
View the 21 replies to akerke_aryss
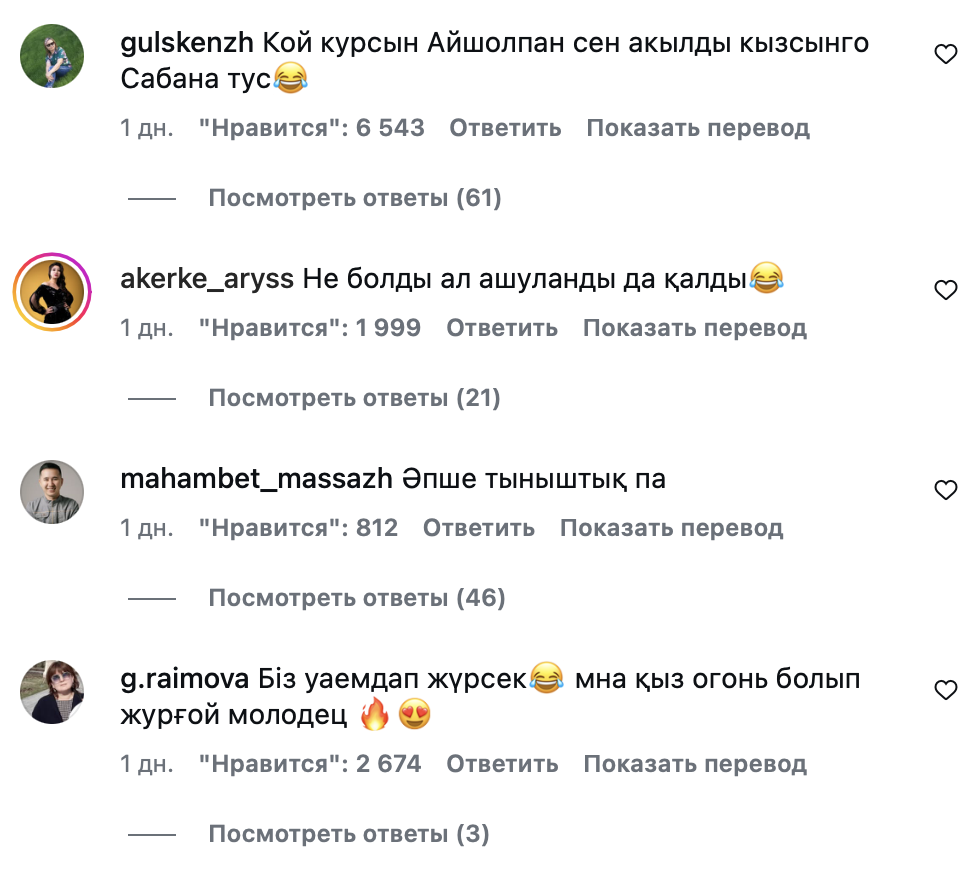pos(354,398)
